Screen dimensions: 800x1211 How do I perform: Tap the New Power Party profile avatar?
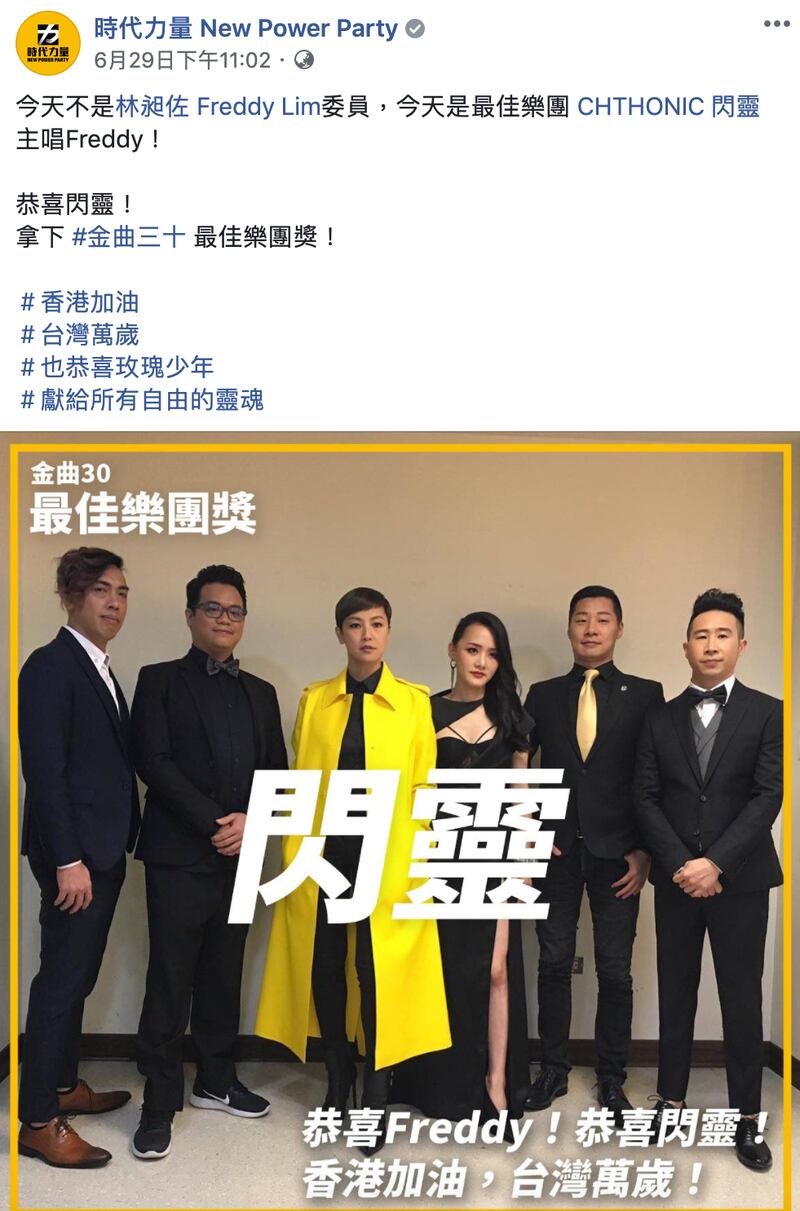coord(48,44)
